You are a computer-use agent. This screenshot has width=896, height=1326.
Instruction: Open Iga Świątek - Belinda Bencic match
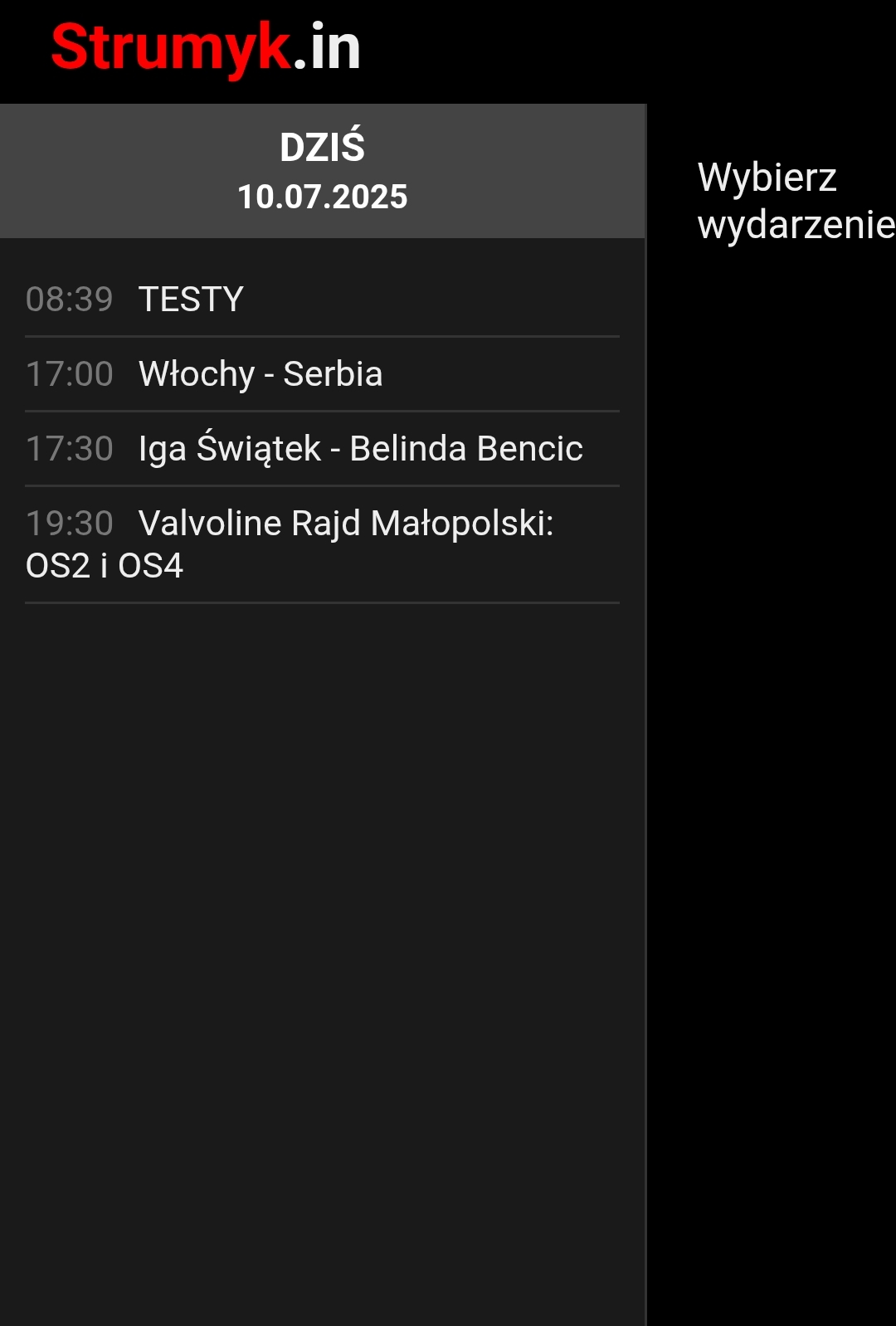coord(360,449)
